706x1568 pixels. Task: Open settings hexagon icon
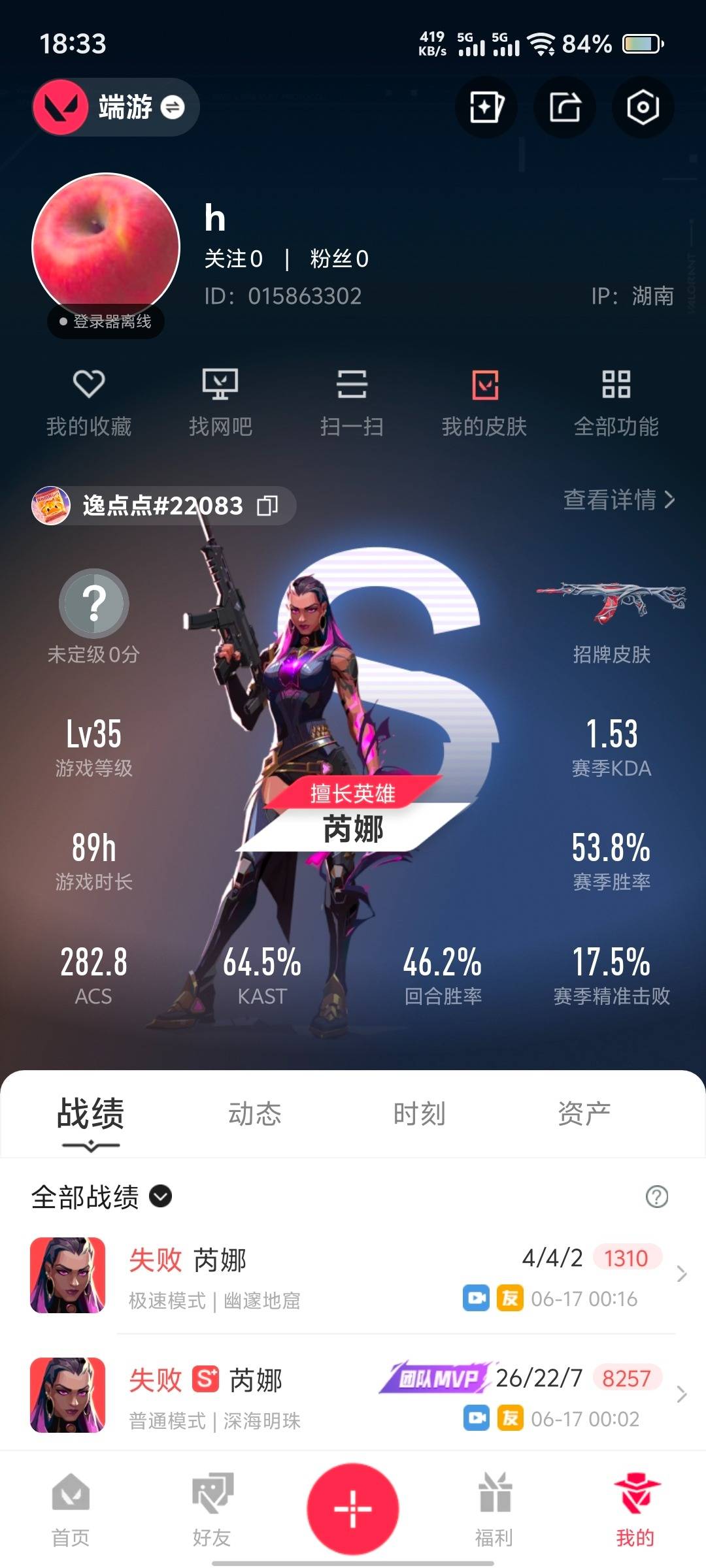pos(643,107)
